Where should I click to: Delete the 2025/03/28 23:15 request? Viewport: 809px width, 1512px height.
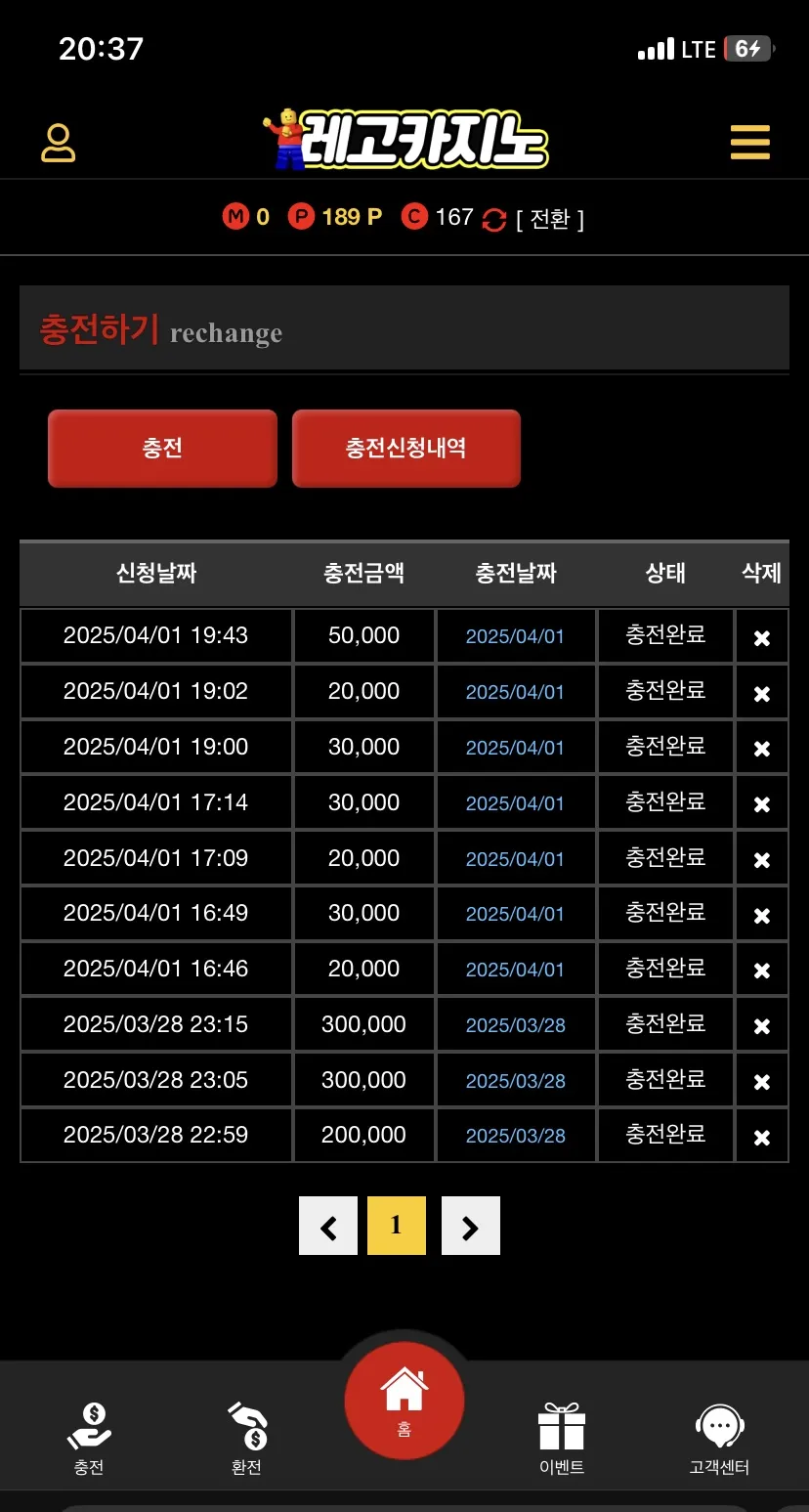pos(762,1025)
